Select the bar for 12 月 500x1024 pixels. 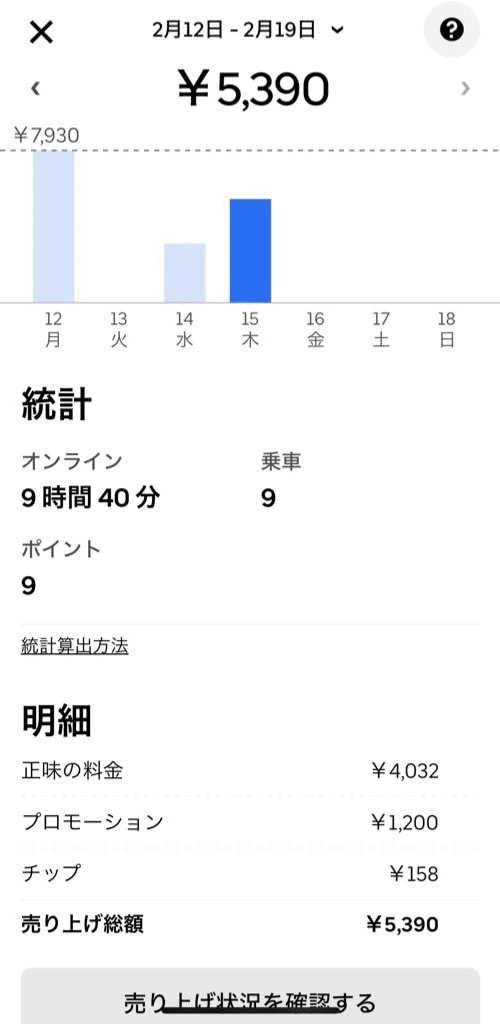(x=54, y=227)
